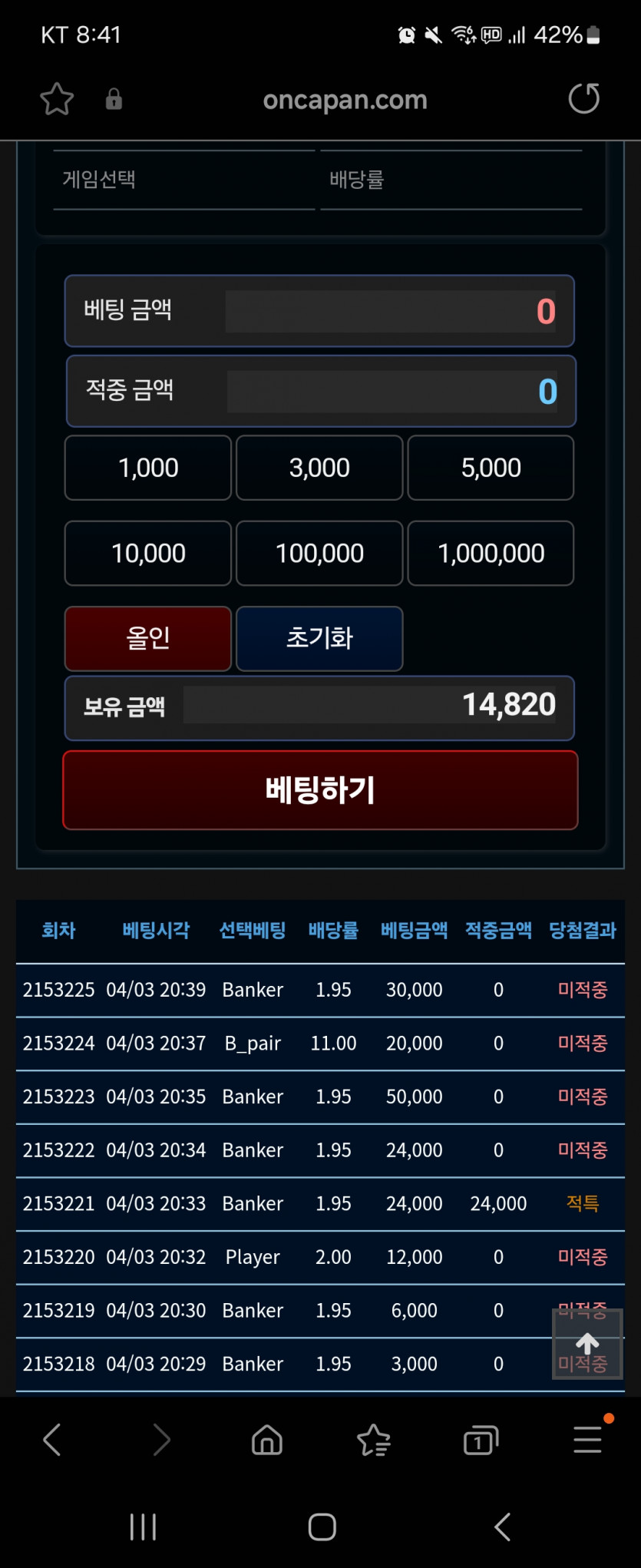Viewport: 641px width, 1568px height.
Task: Open recent apps from the navigation bar
Action: 143,1527
